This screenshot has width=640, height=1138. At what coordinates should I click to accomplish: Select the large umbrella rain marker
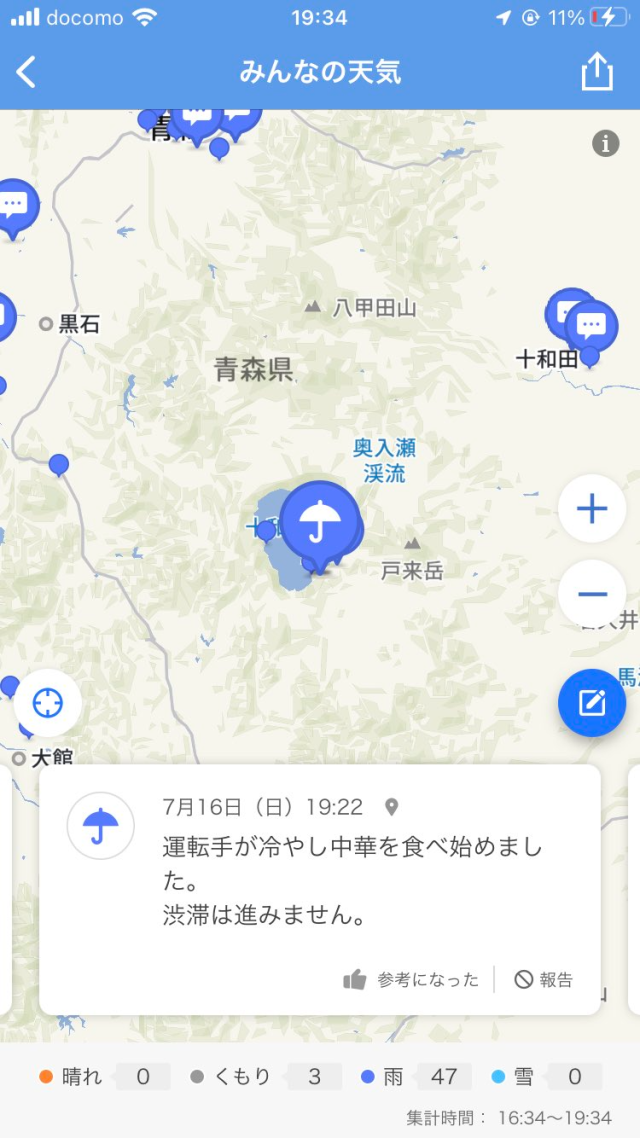point(319,522)
